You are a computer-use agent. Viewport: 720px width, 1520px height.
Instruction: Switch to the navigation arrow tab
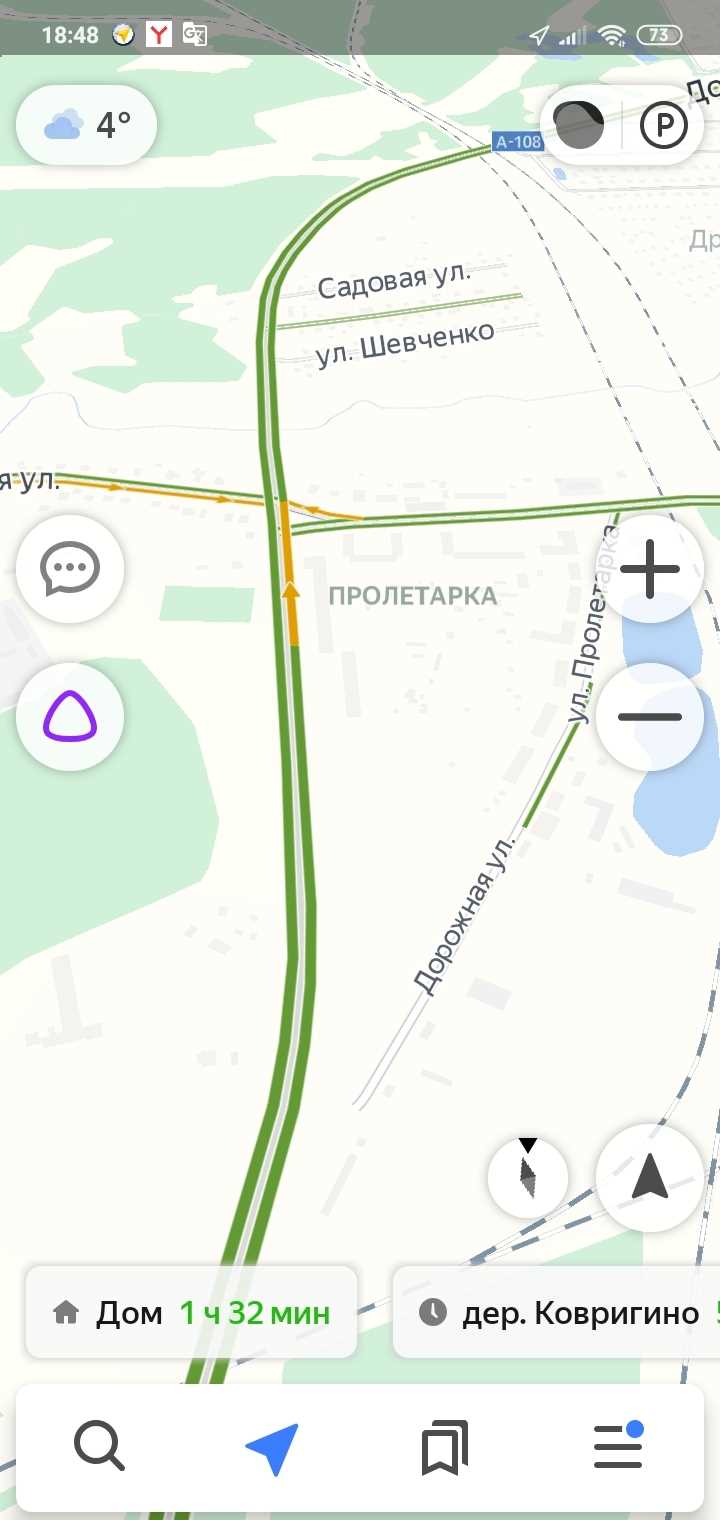click(271, 1446)
